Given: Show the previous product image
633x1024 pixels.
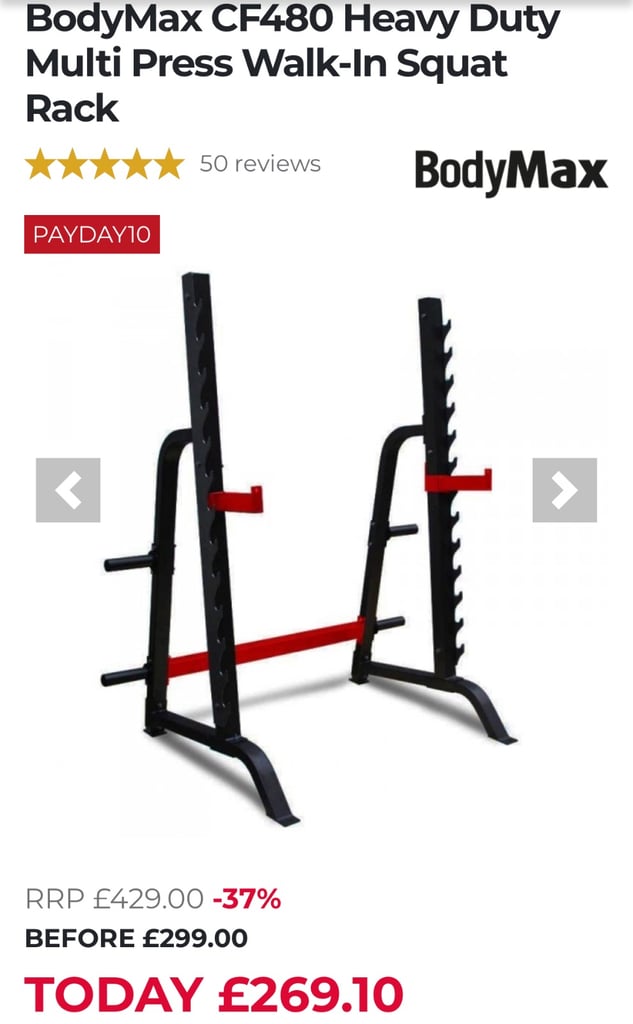Looking at the screenshot, I should pyautogui.click(x=68, y=490).
